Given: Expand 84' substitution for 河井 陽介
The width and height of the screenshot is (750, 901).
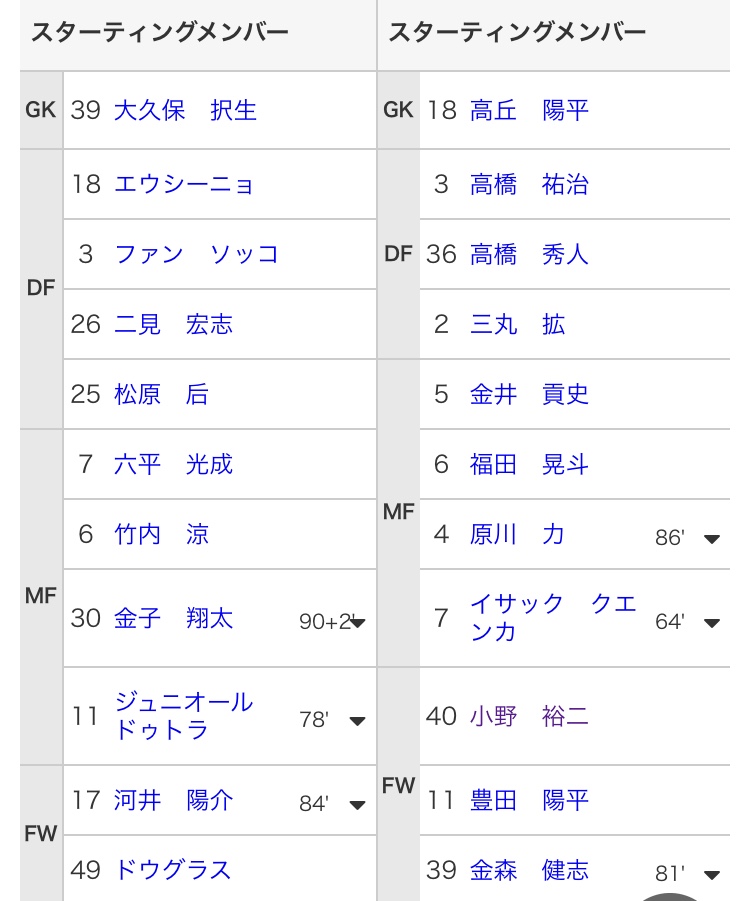Looking at the screenshot, I should click(x=357, y=804).
